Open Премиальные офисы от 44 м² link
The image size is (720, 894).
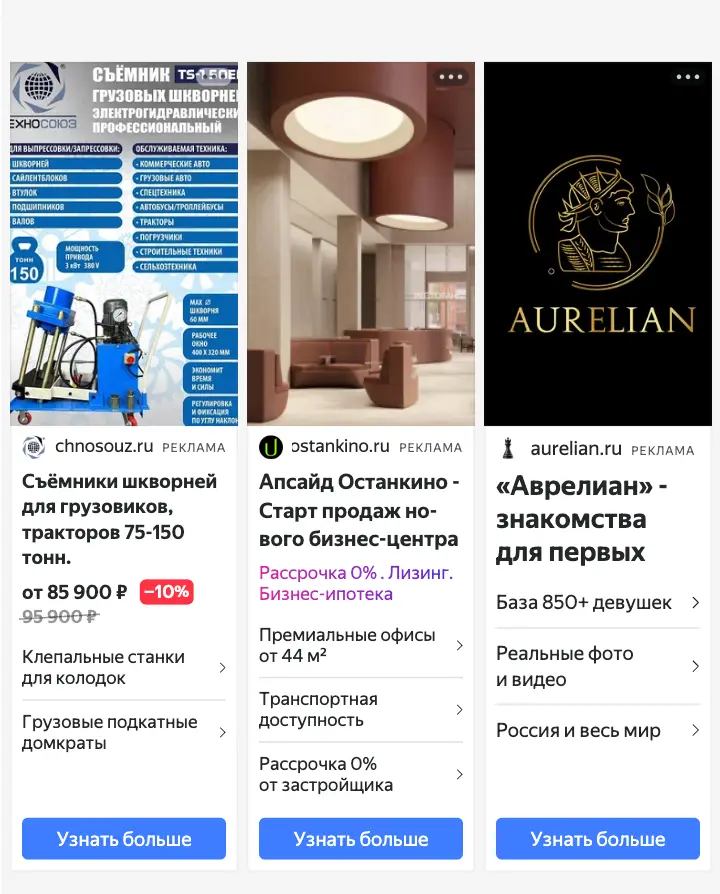point(361,645)
